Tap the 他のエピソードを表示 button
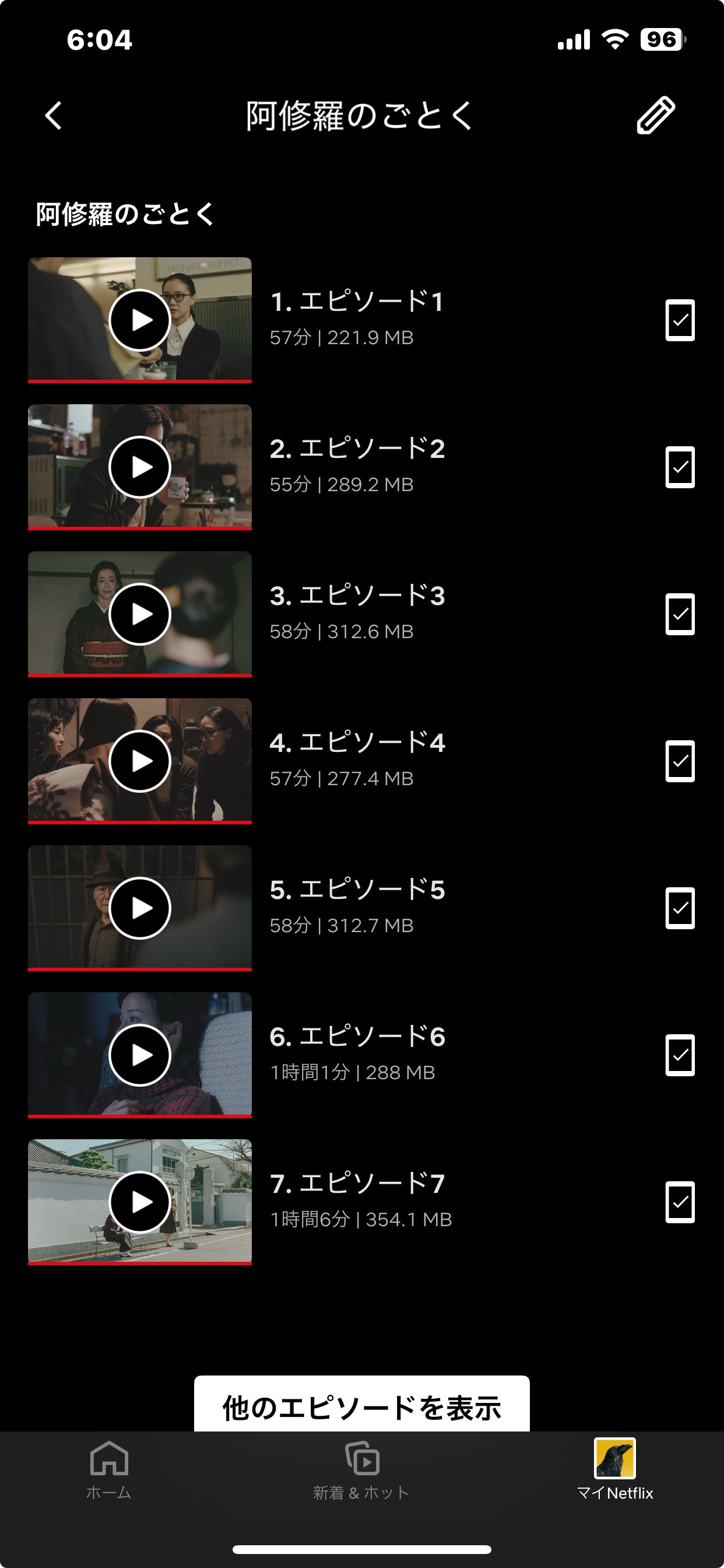Screen dimensions: 724x1568 coord(361,1406)
